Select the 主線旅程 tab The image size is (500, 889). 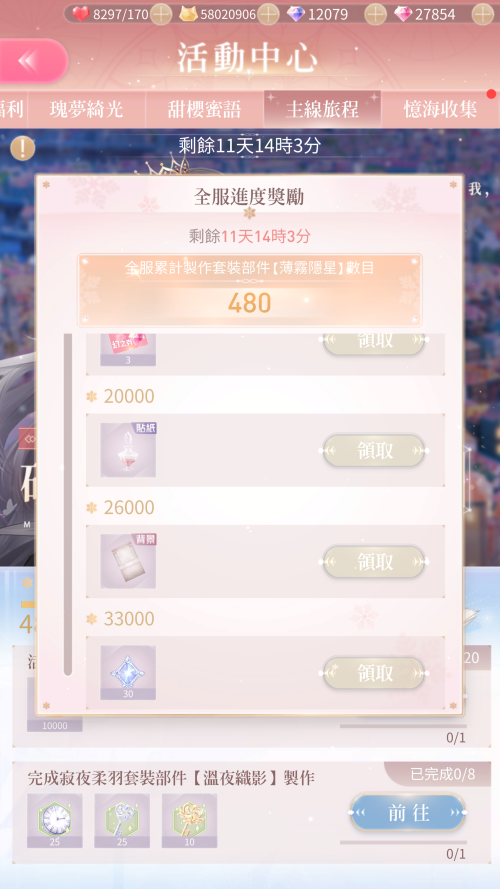(322, 109)
